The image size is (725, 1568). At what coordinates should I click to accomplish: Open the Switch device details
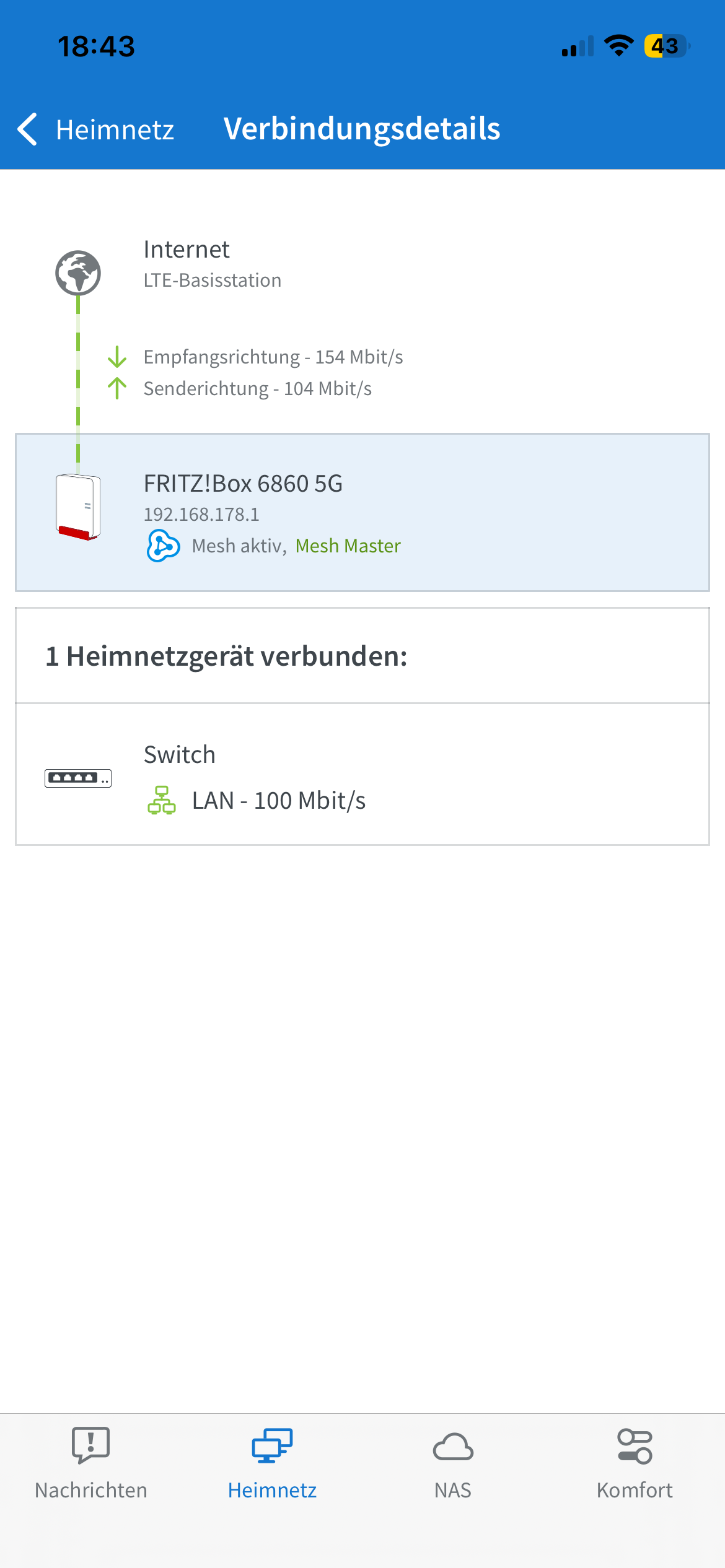pos(362,775)
